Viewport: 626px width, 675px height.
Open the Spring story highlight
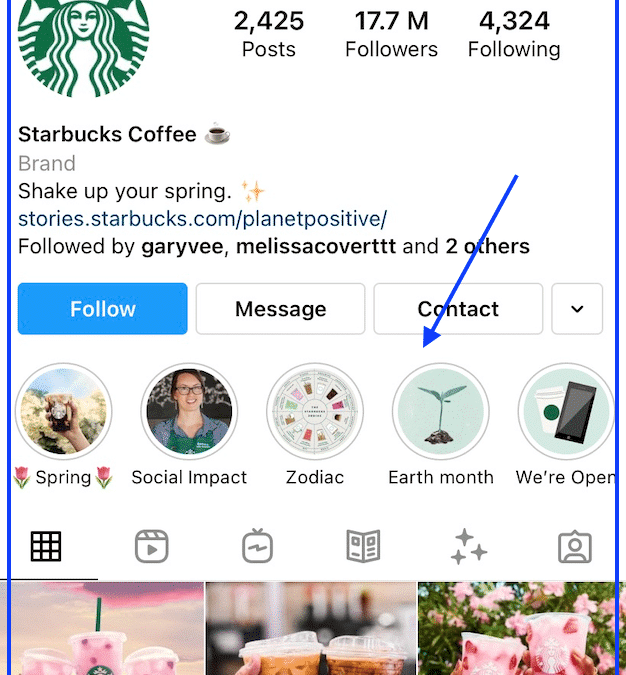tap(64, 411)
